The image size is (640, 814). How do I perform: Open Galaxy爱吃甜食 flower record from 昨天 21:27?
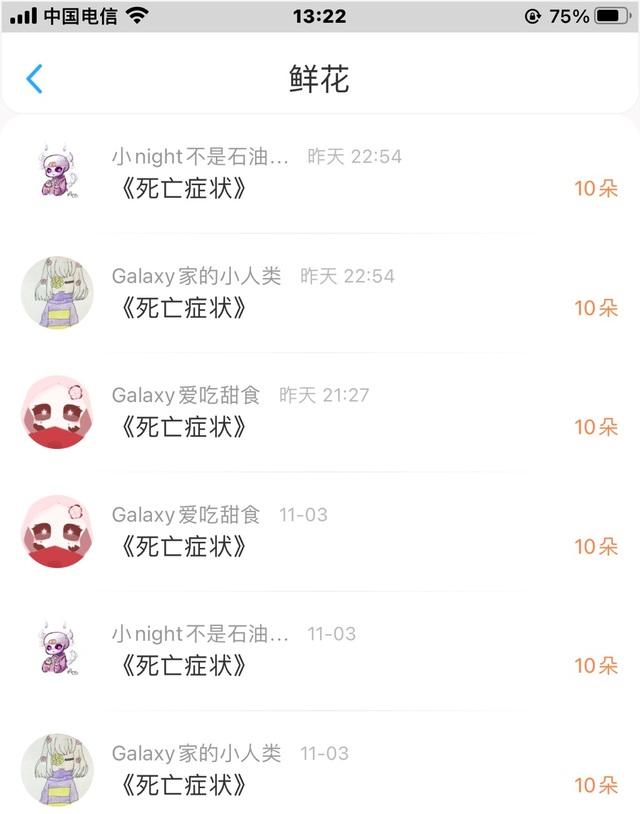[320, 412]
